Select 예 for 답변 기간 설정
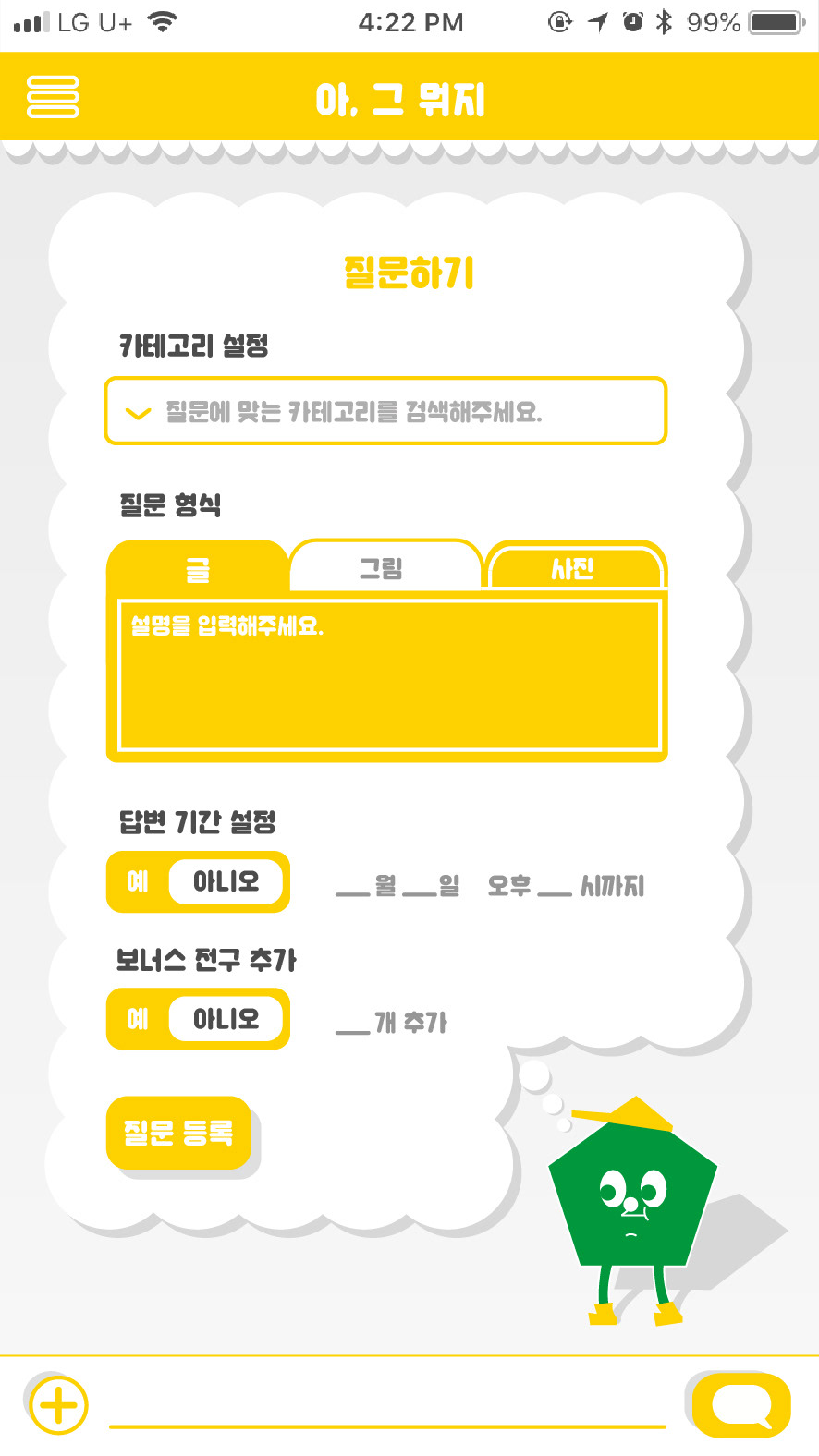The height and width of the screenshot is (1456, 819). 138,882
